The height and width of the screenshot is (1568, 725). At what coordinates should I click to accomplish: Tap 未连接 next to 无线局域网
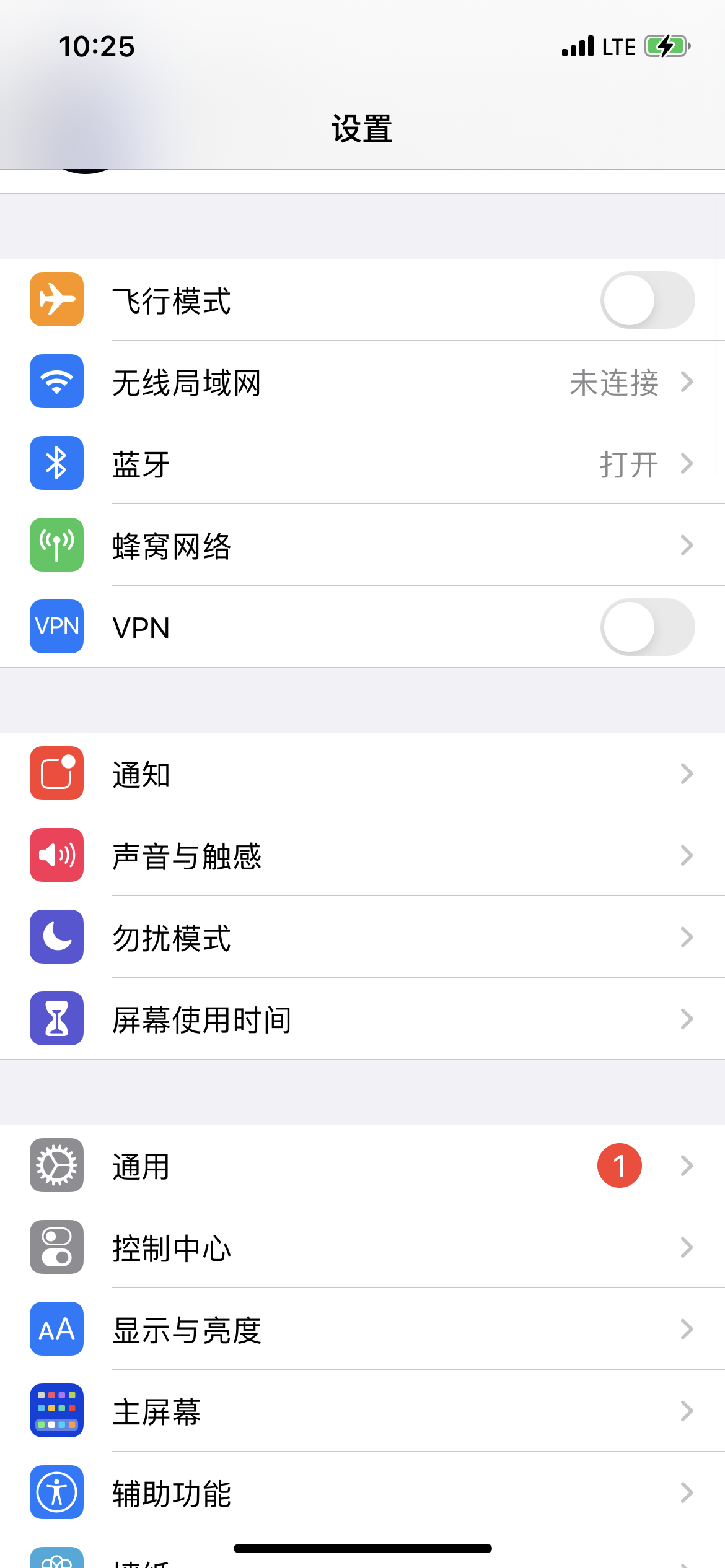[614, 384]
